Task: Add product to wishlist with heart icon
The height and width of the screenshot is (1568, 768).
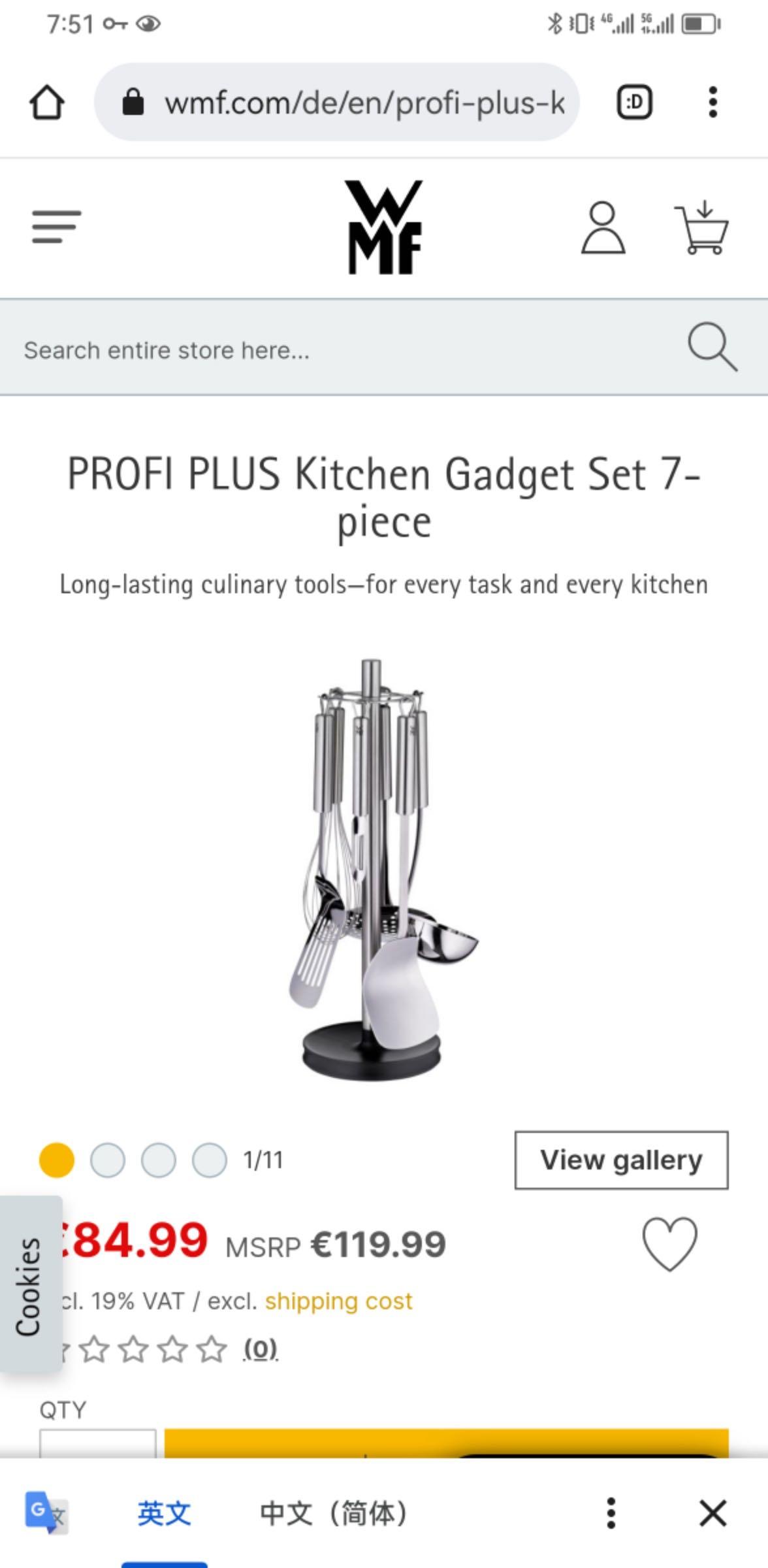Action: click(x=669, y=1244)
